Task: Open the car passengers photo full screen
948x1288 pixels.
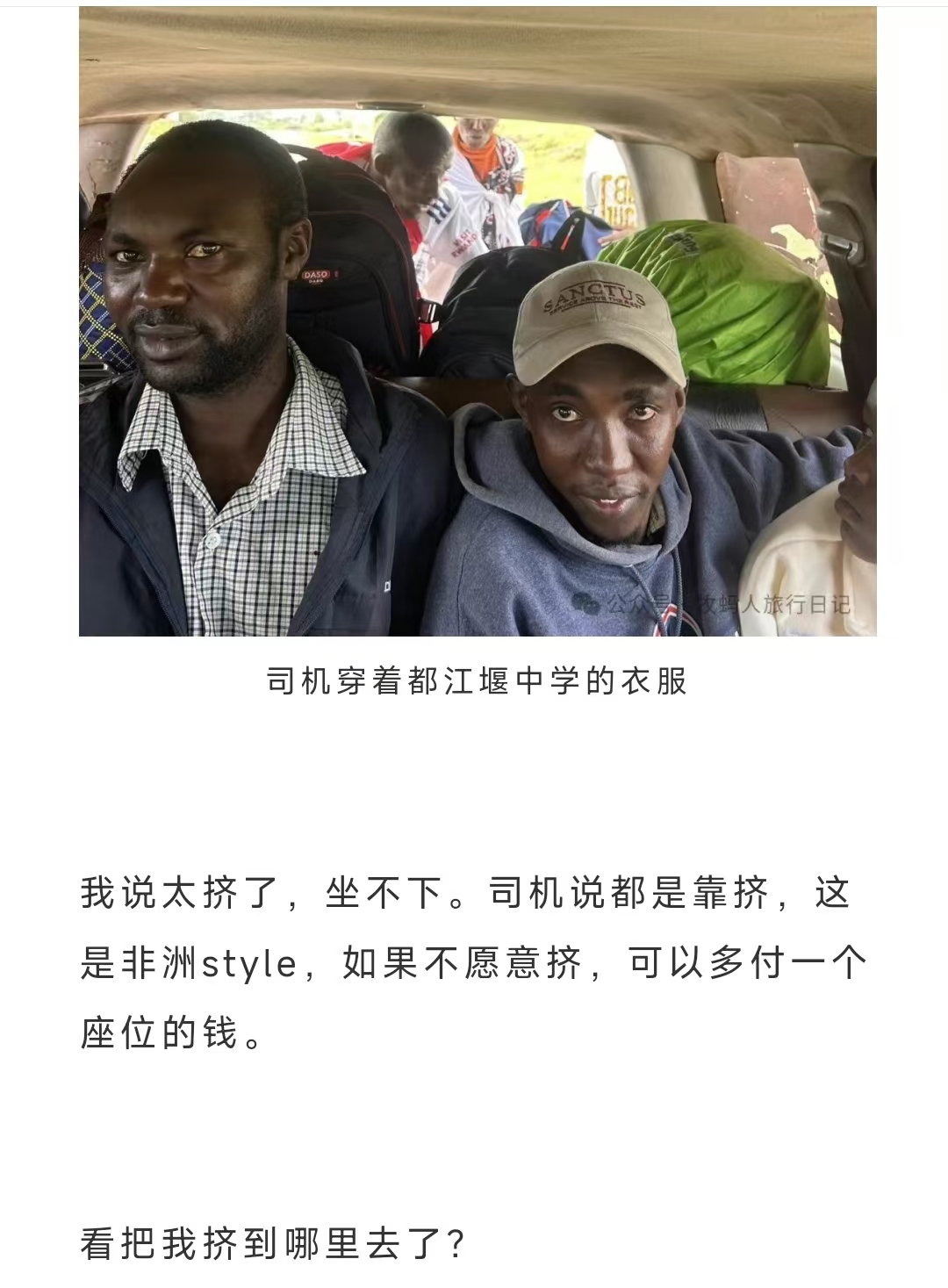Action: 478,321
